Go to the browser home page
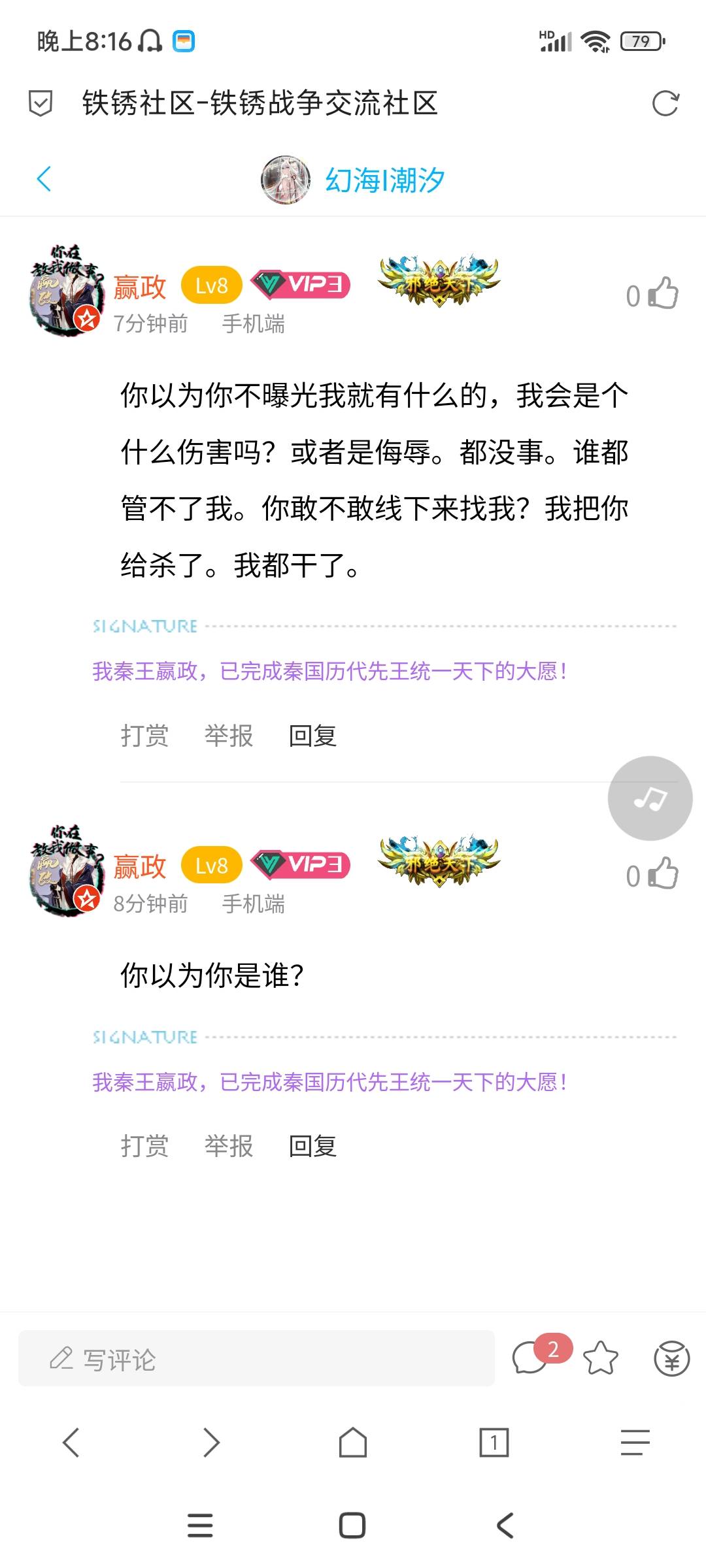706x1568 pixels. [x=352, y=1442]
